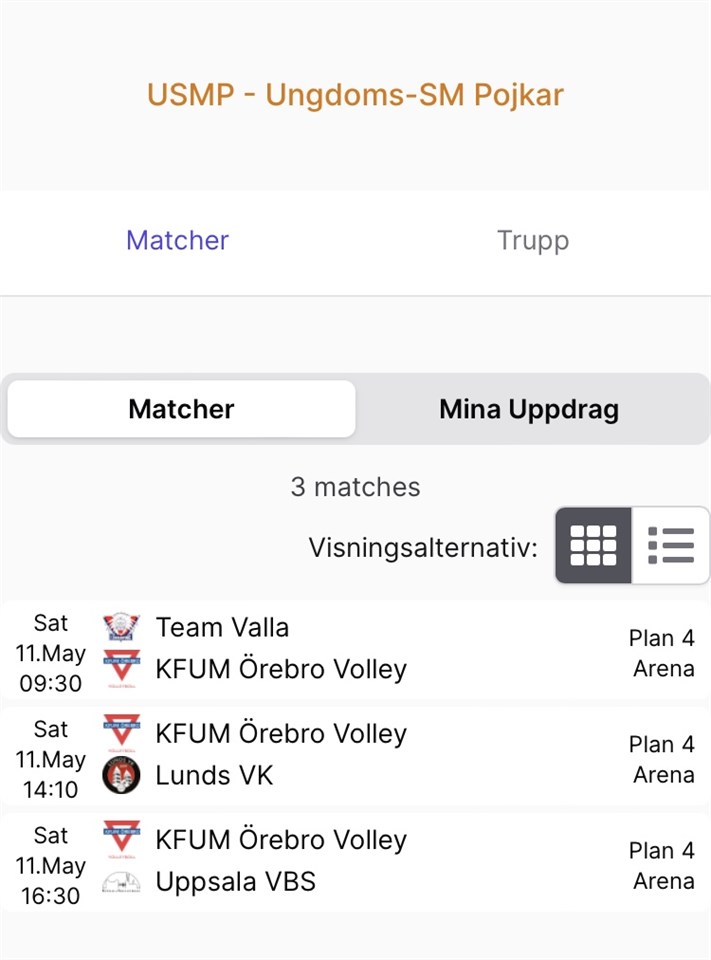
Task: Open Team Valla vs KFUM Örebro match
Action: (x=355, y=649)
